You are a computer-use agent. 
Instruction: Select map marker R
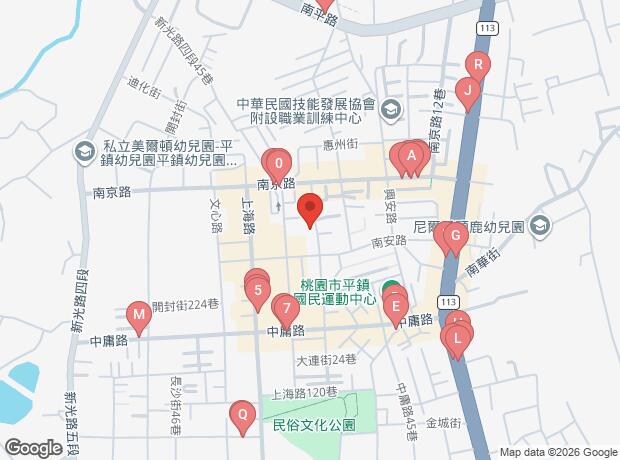click(479, 68)
